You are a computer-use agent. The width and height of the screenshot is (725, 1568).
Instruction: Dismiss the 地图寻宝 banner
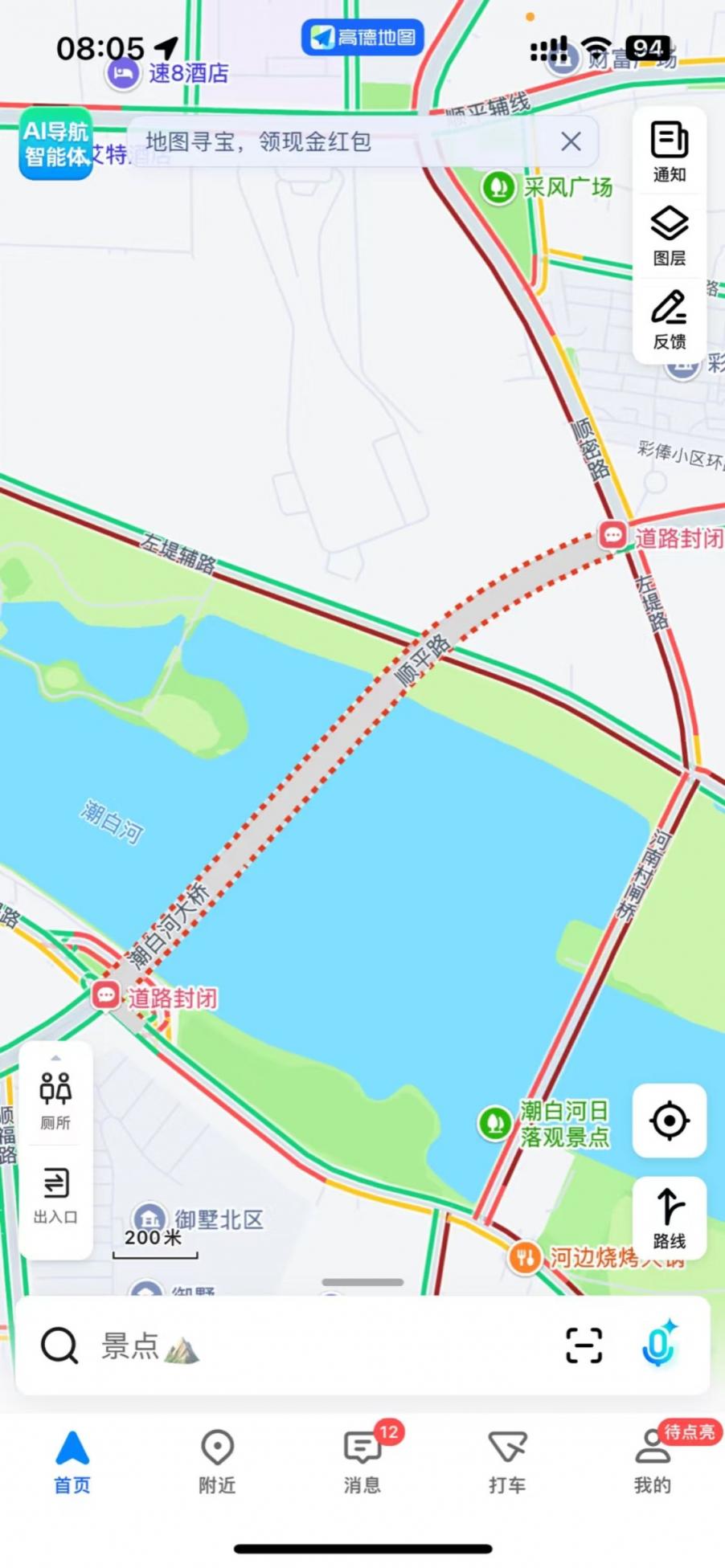click(571, 142)
